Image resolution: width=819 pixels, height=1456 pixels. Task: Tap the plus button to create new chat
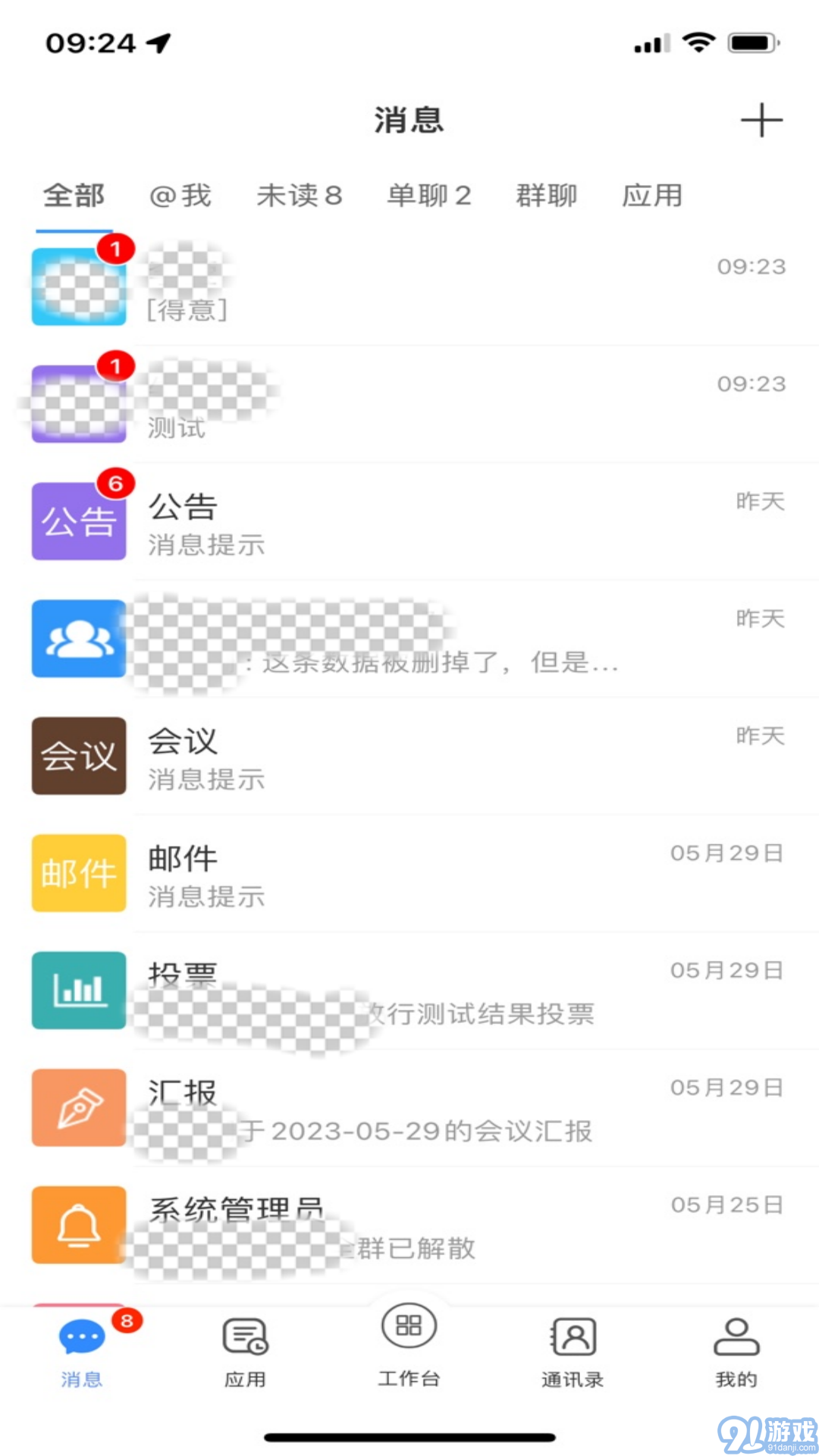pyautogui.click(x=761, y=120)
